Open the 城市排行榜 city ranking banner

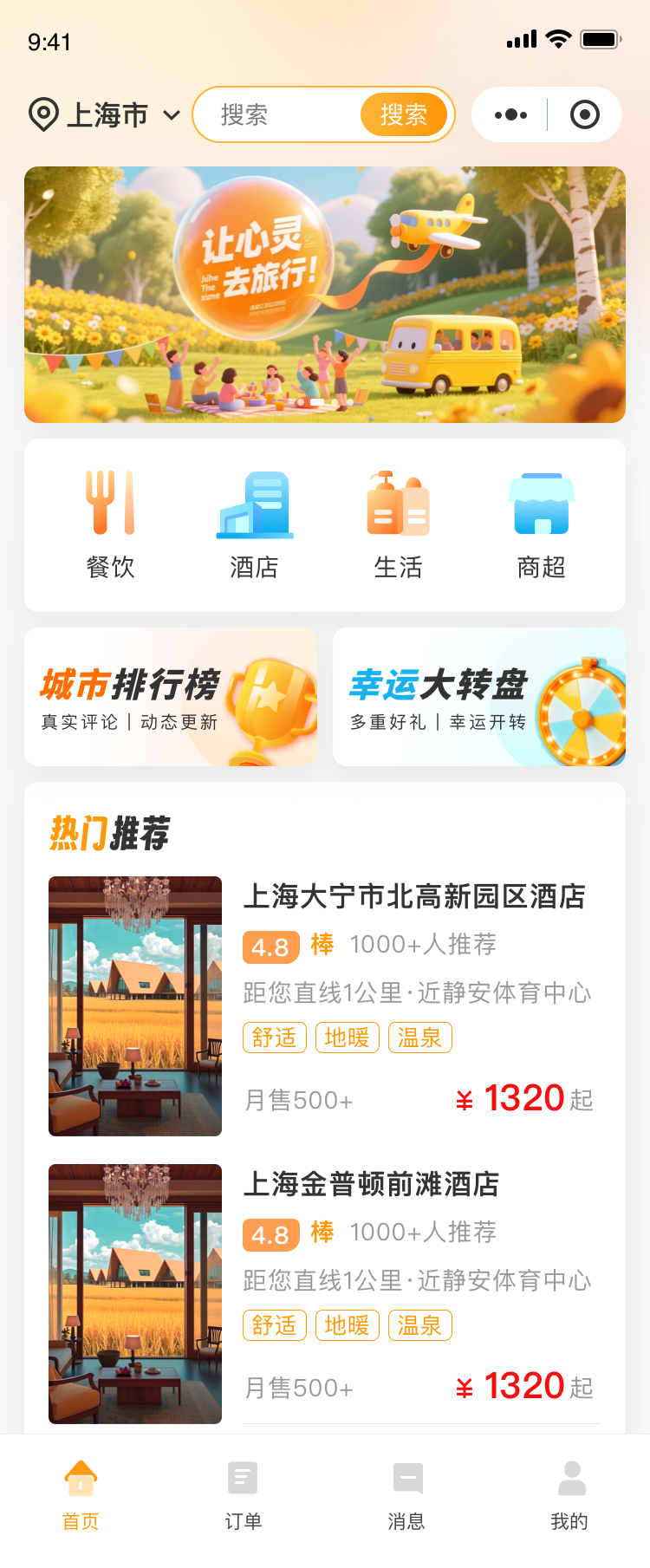click(171, 696)
